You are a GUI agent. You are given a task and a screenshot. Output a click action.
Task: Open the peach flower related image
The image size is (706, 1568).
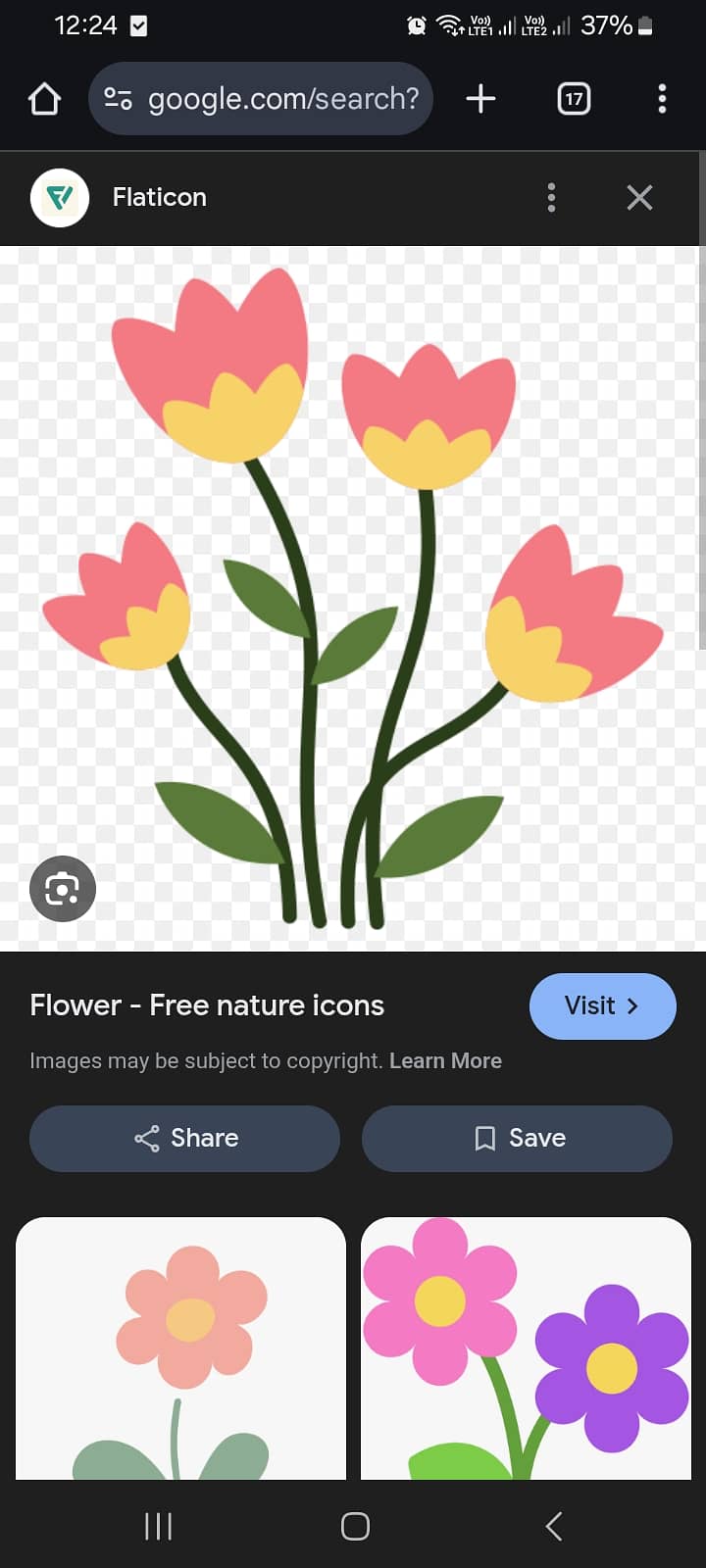(x=180, y=1348)
